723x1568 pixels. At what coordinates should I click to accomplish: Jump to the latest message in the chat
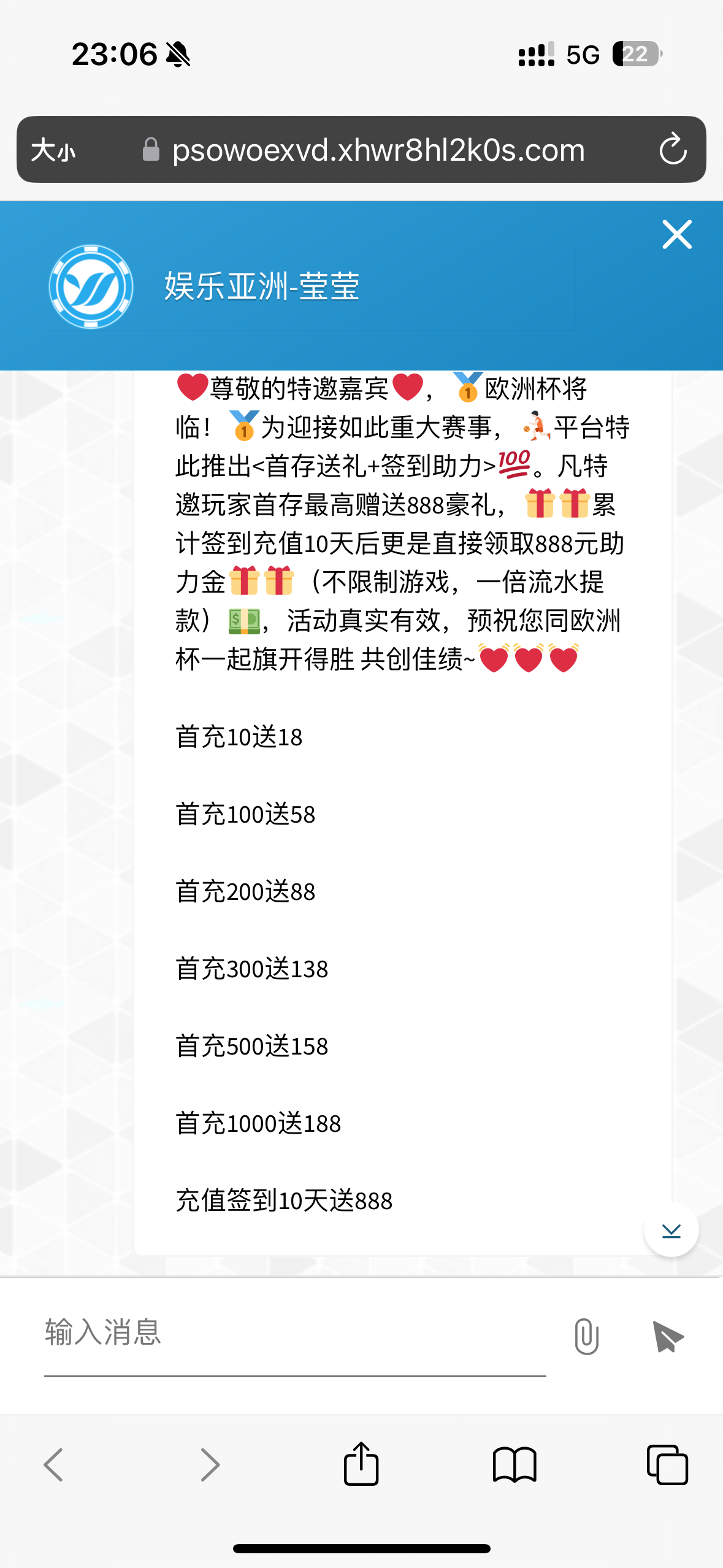[671, 1229]
